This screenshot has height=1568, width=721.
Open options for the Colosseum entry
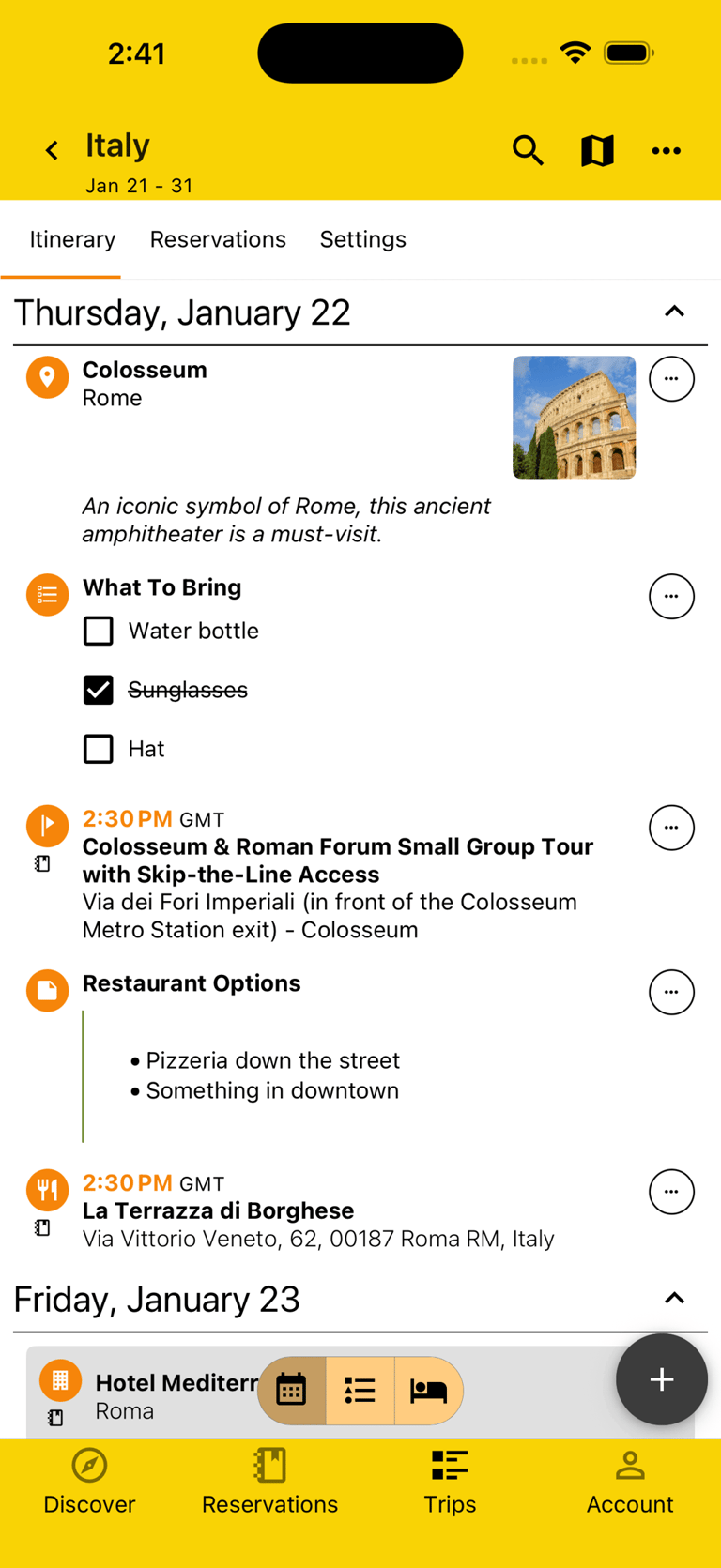[671, 378]
